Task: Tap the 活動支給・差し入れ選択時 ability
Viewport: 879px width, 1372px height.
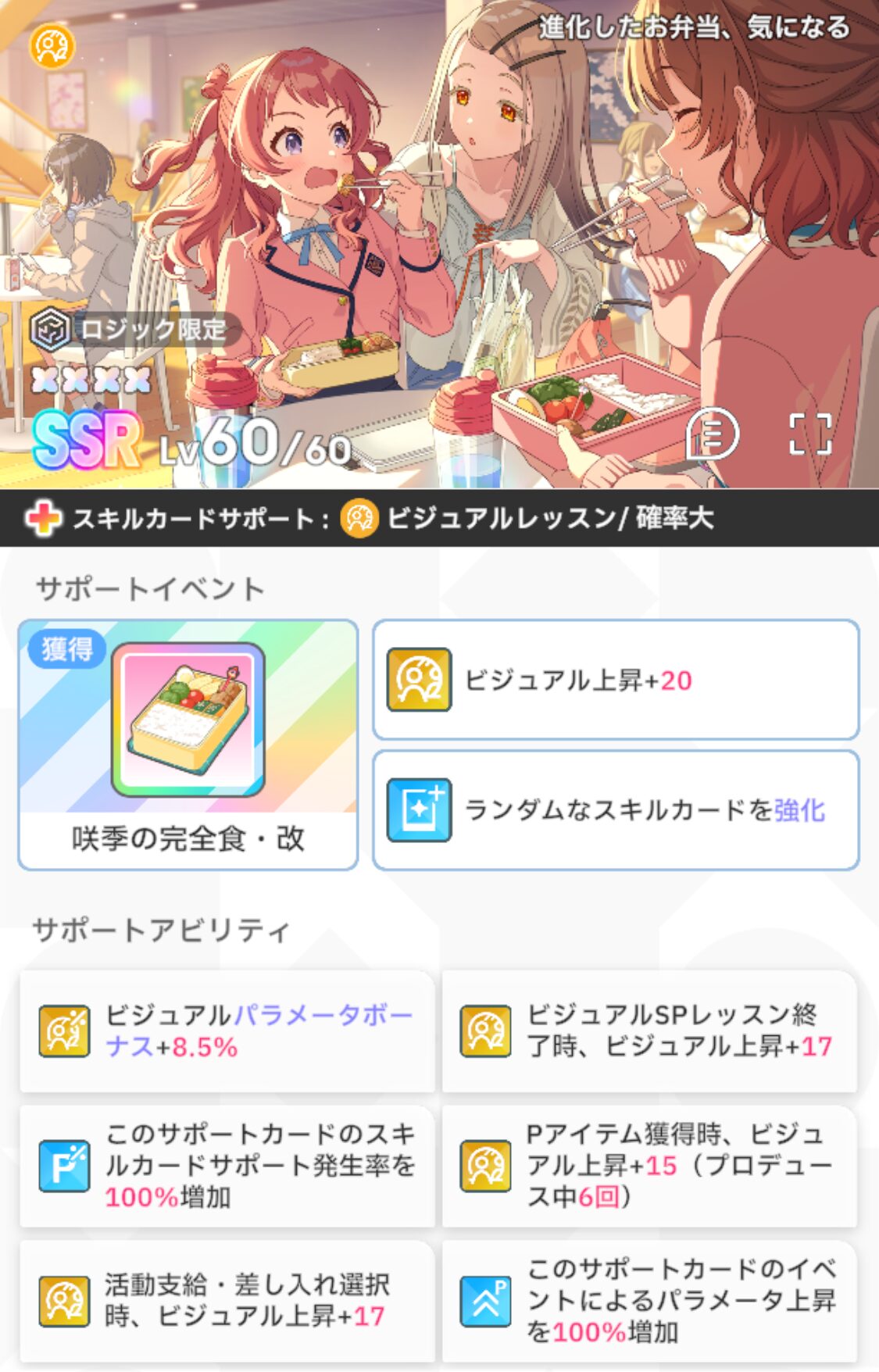Action: [x=227, y=1300]
